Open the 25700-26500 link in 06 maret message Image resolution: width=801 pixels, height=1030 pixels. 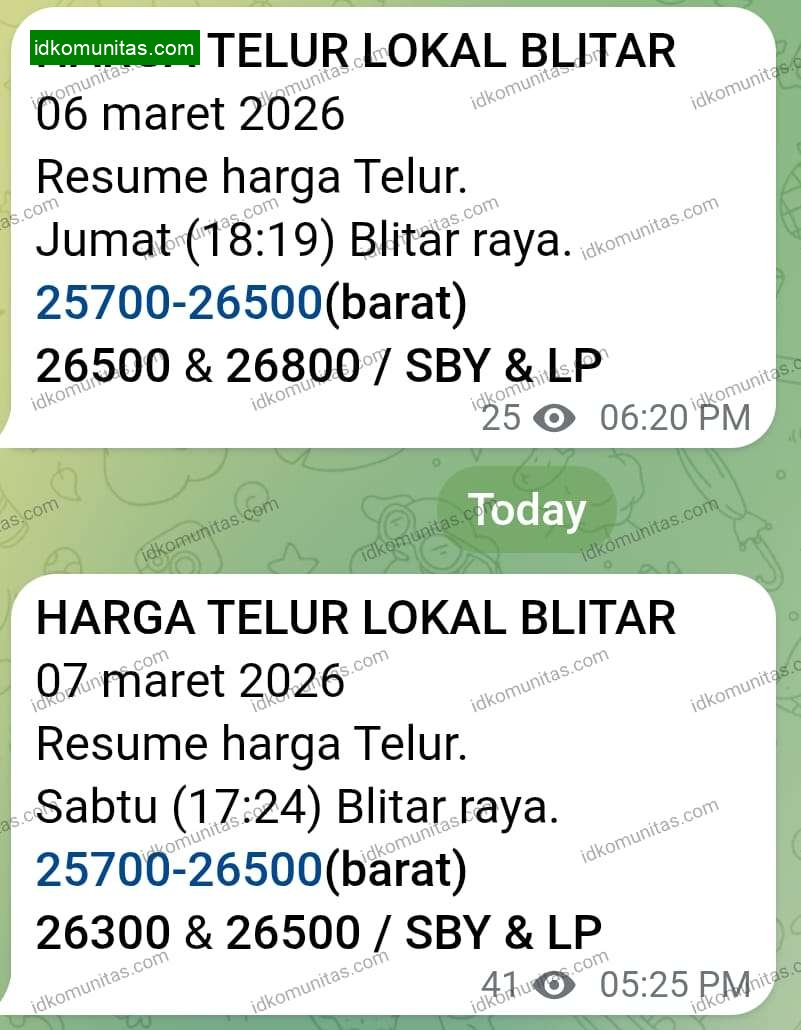[180, 306]
